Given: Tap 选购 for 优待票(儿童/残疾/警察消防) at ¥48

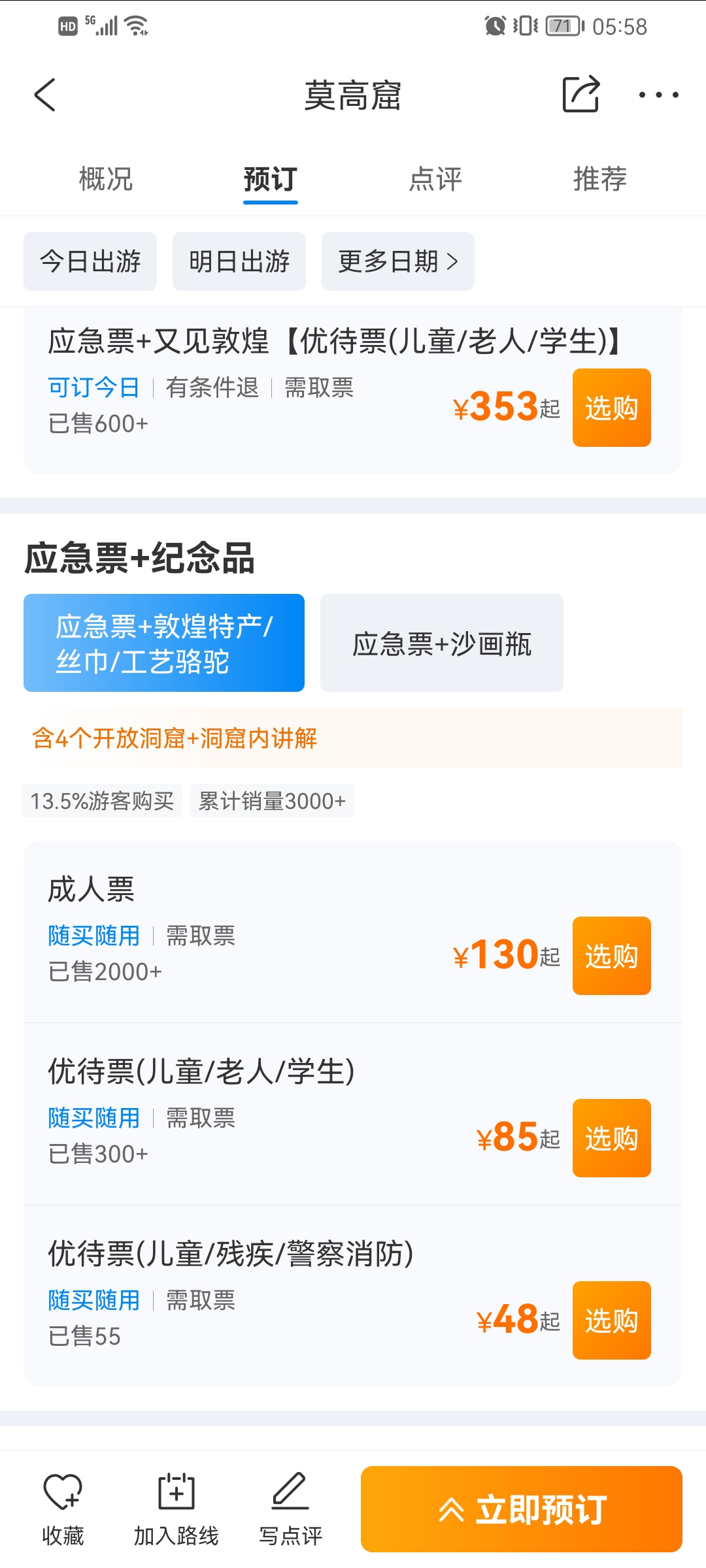Looking at the screenshot, I should (611, 1320).
